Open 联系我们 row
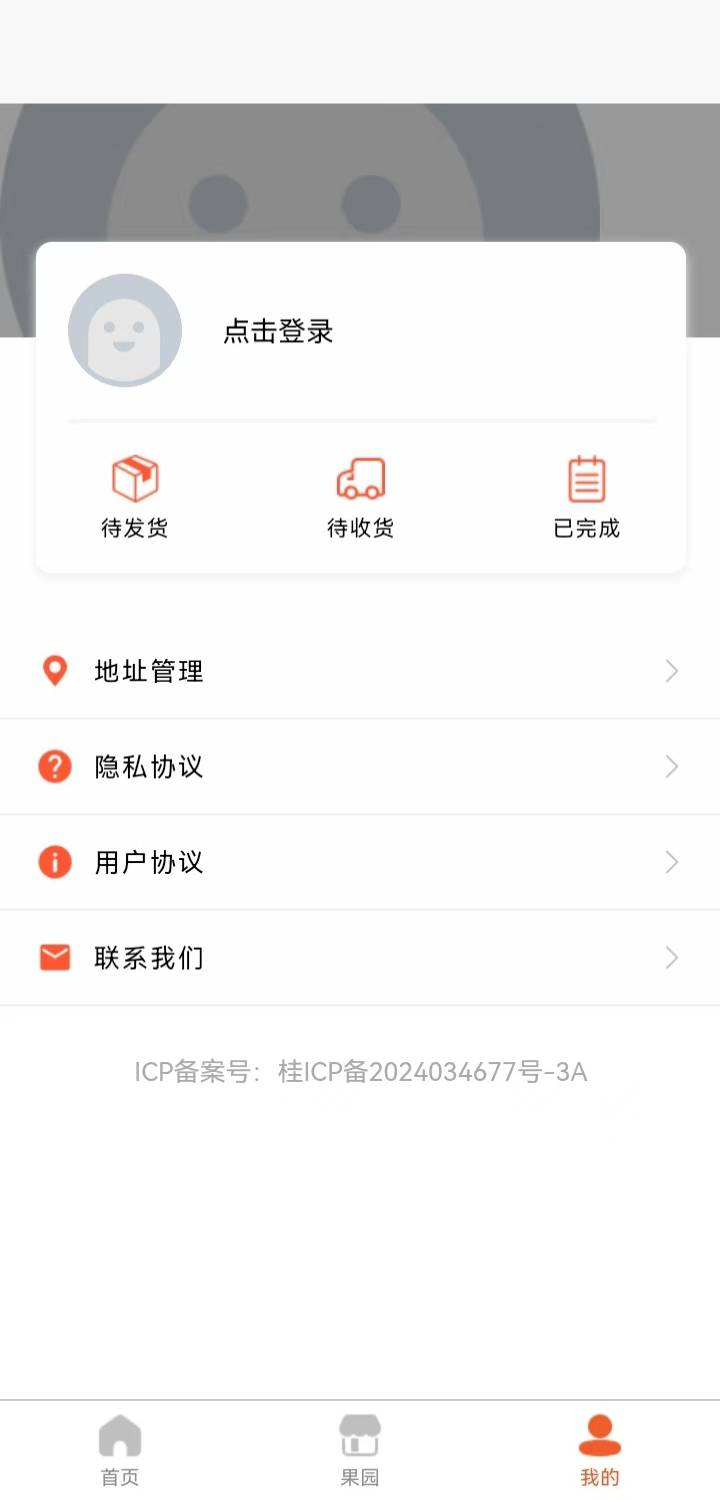The width and height of the screenshot is (720, 1500). click(360, 958)
